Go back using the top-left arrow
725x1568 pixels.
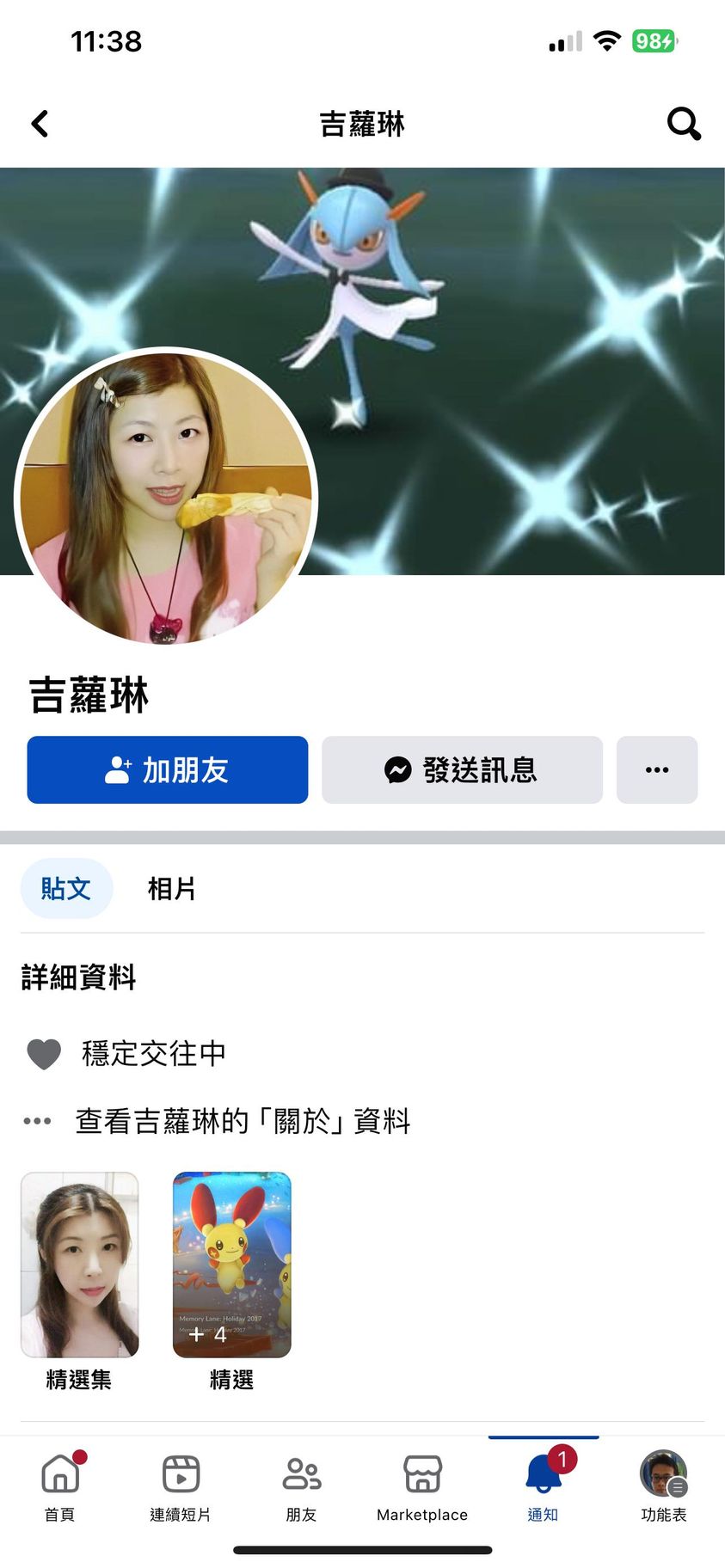(40, 124)
